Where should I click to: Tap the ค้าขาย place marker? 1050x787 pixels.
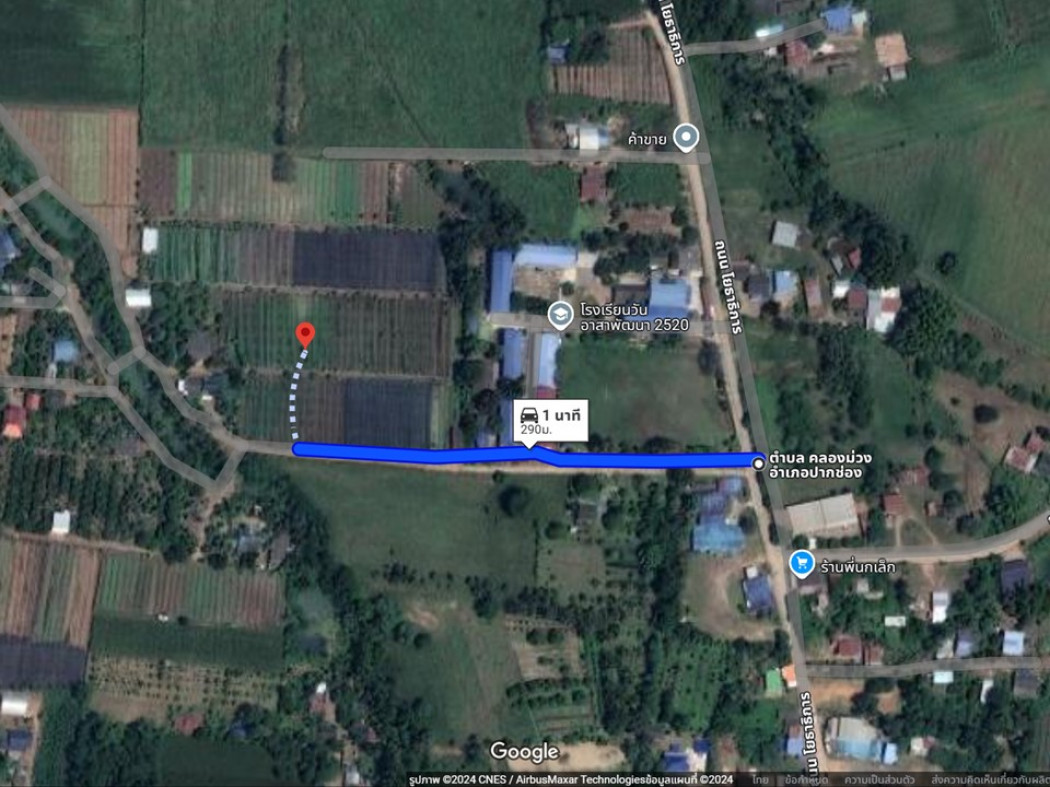tap(686, 136)
